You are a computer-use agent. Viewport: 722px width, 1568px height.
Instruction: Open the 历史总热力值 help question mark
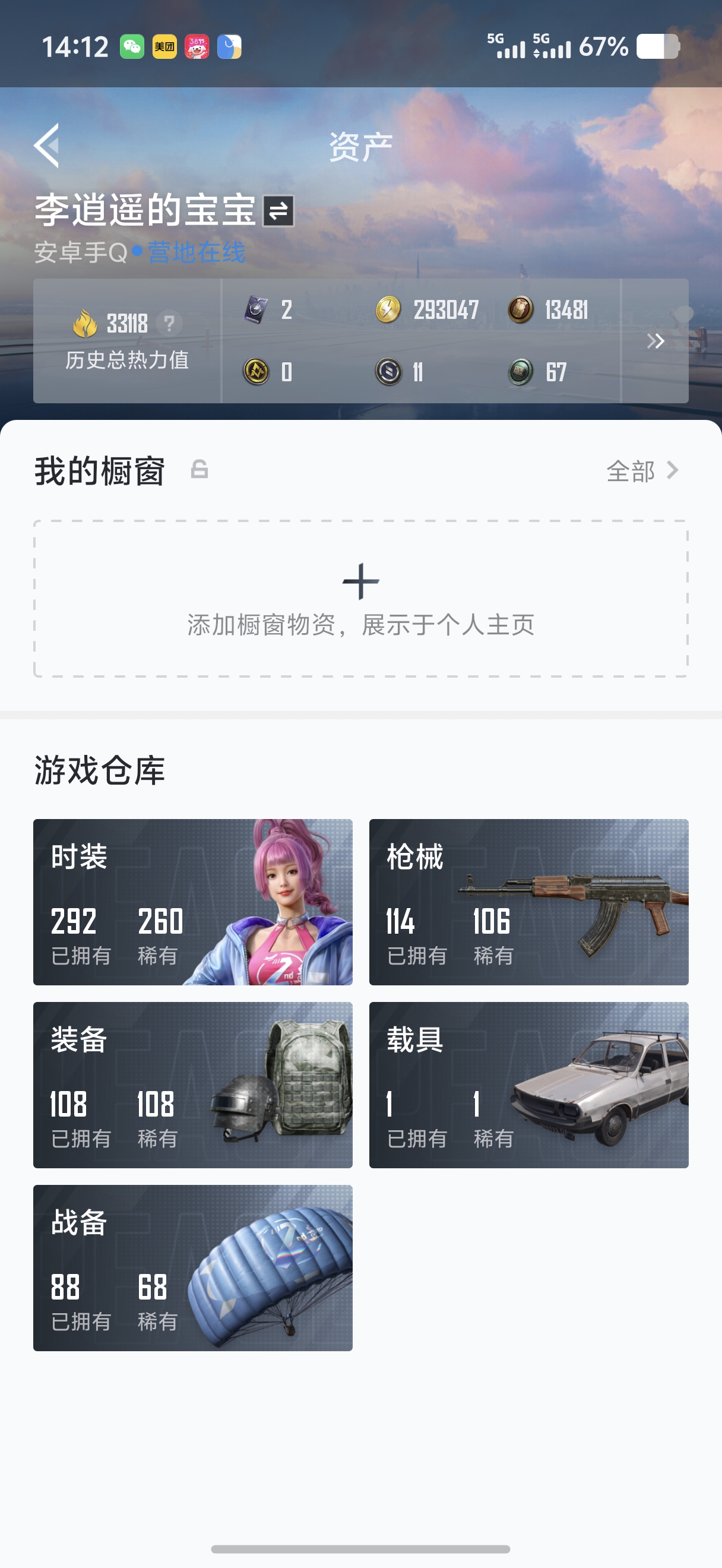(x=169, y=323)
